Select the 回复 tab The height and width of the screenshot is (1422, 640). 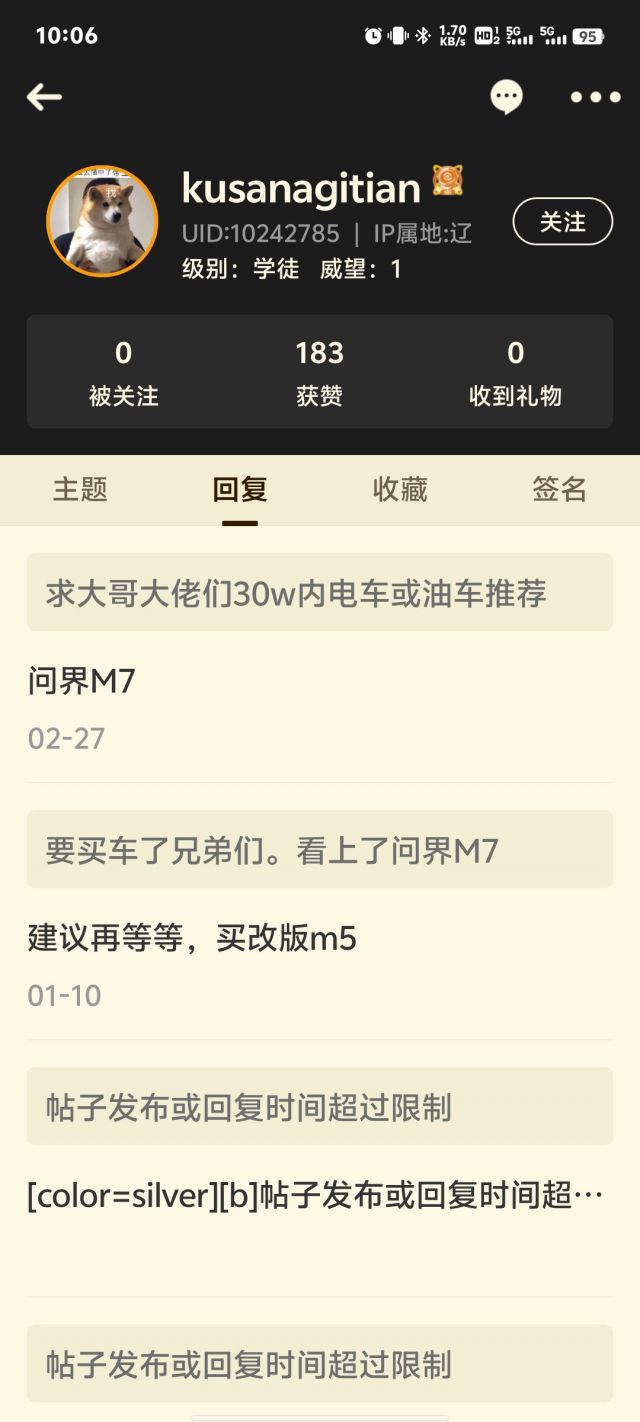click(x=240, y=490)
